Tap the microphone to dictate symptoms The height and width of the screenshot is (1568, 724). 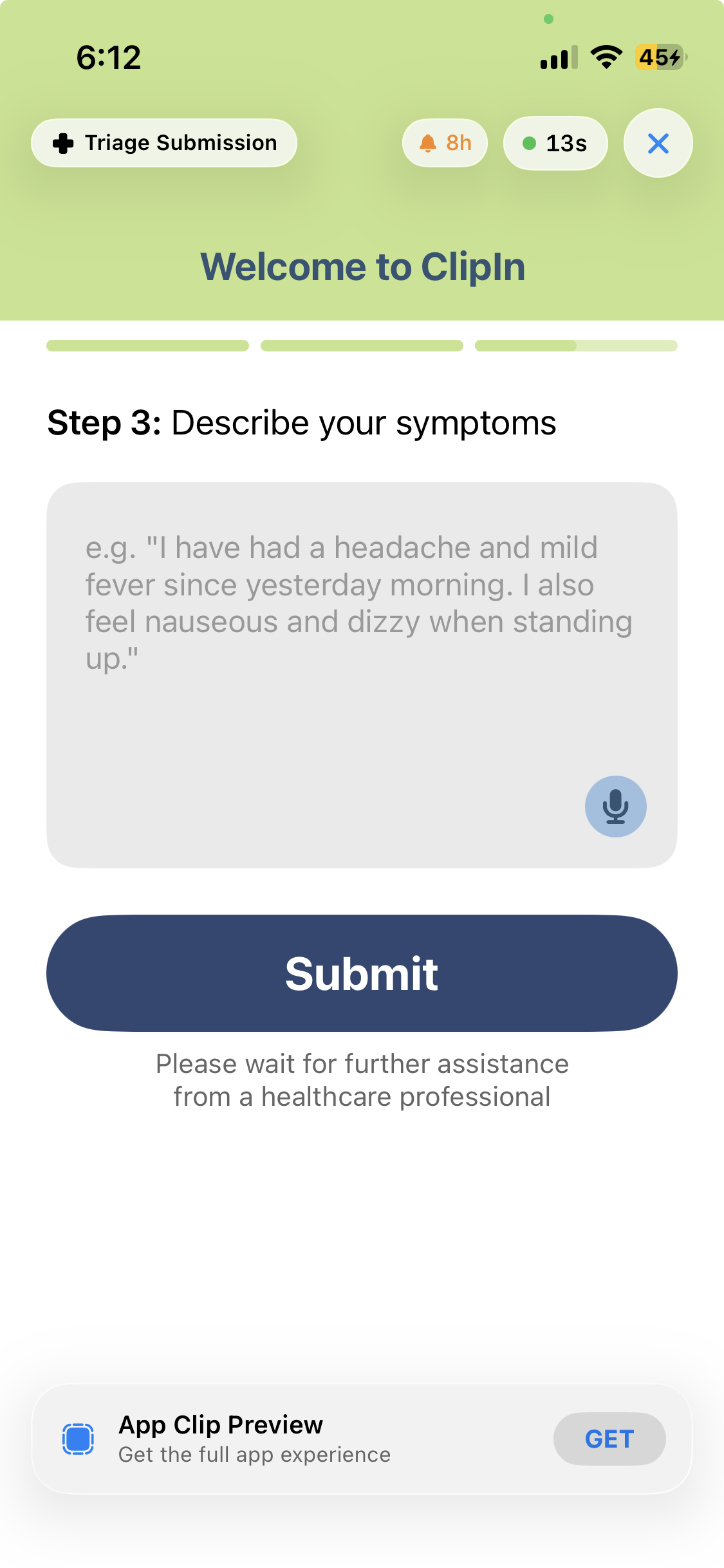point(615,806)
